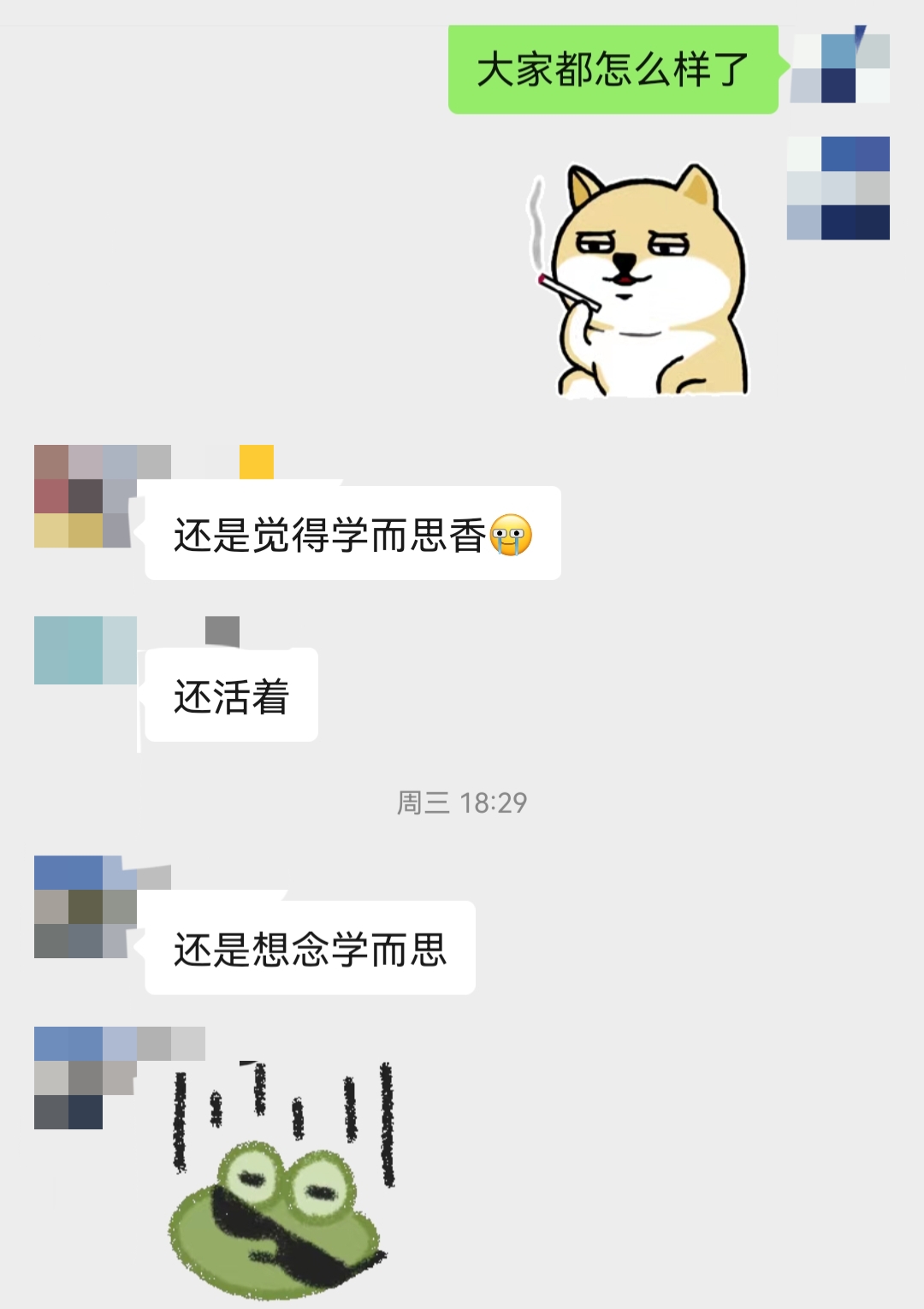Click the avatar next to 还是觉得学而思香
The height and width of the screenshot is (1309, 924).
81,495
